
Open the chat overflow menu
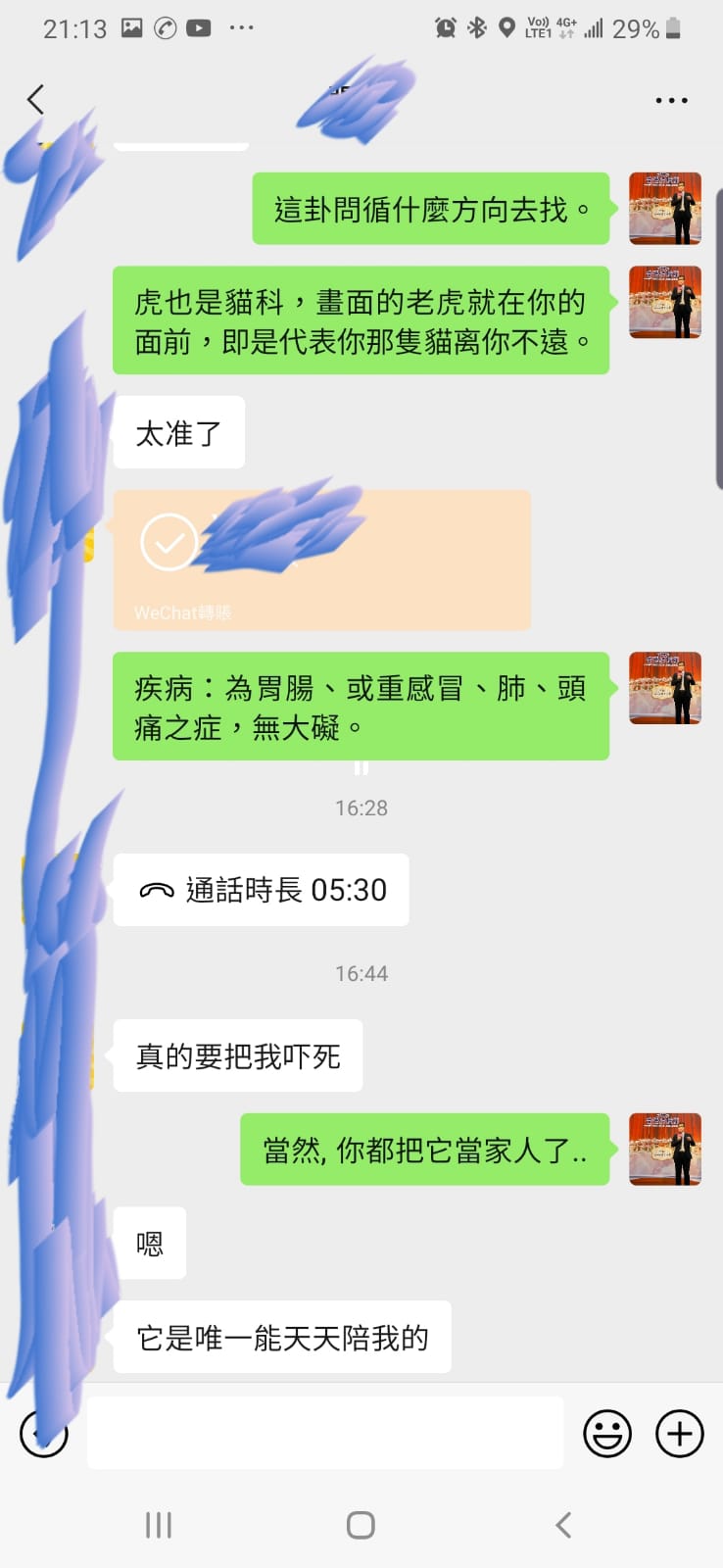click(671, 100)
